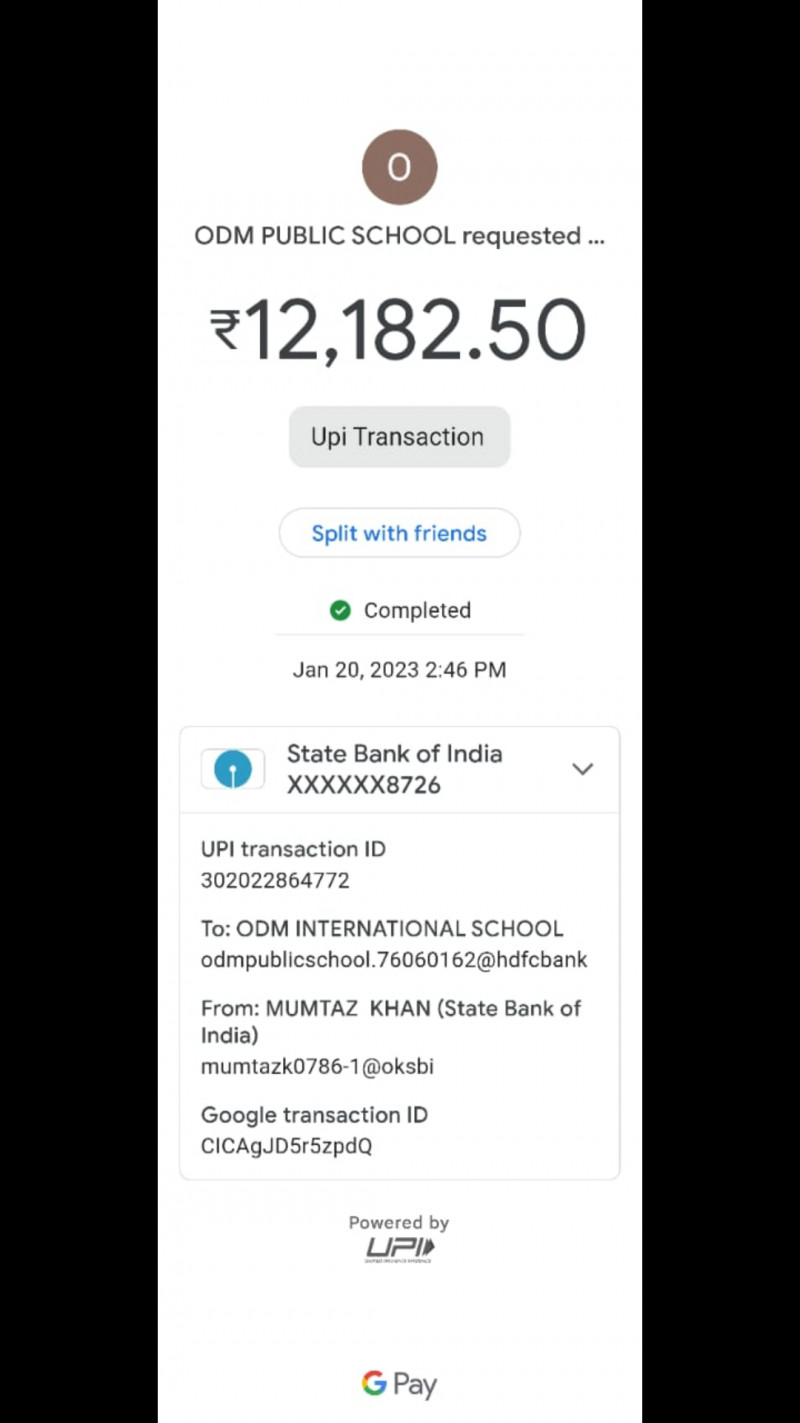The width and height of the screenshot is (800, 1423).
Task: Tap the Upi Transaction chip
Action: (399, 437)
